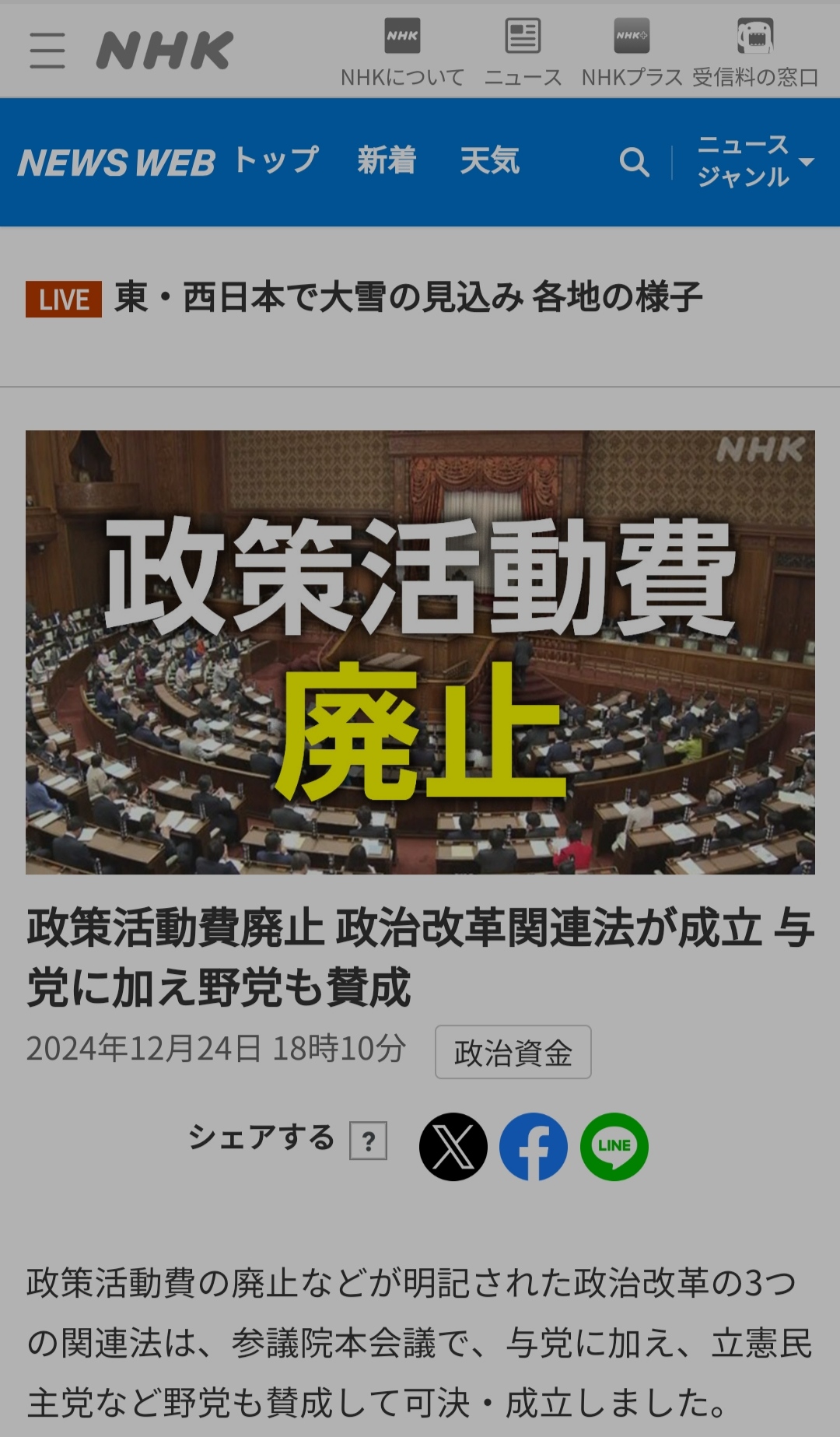Select the 政治資金 tag chip
Image resolution: width=840 pixels, height=1437 pixels.
(513, 1053)
